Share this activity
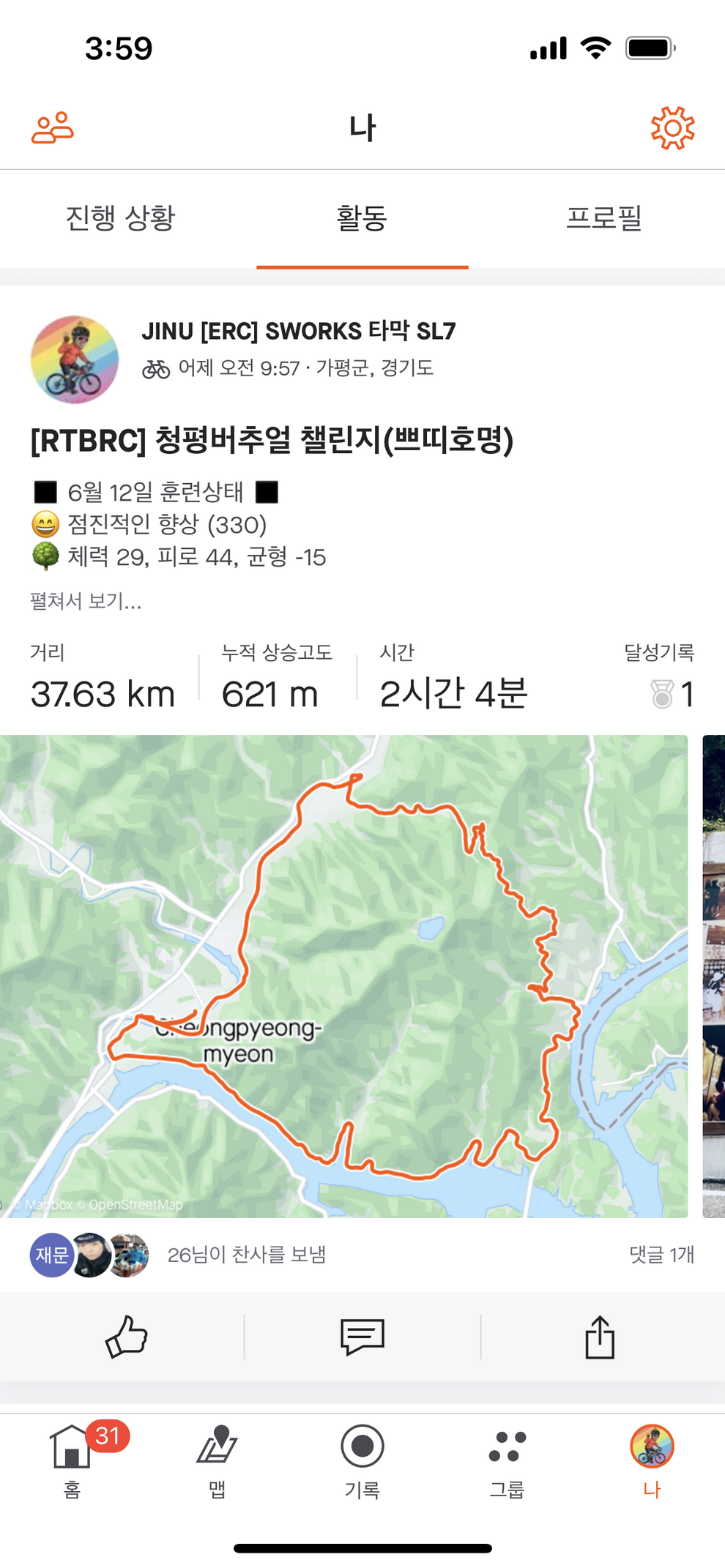 click(x=599, y=1337)
